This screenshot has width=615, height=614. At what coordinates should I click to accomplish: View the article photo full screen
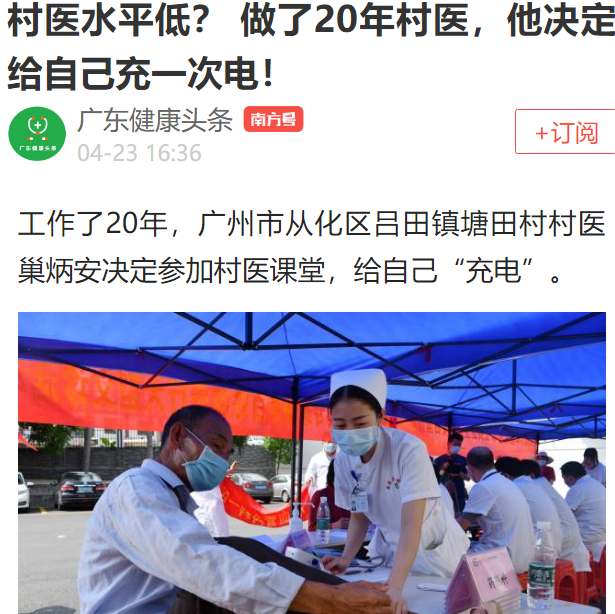click(311, 462)
